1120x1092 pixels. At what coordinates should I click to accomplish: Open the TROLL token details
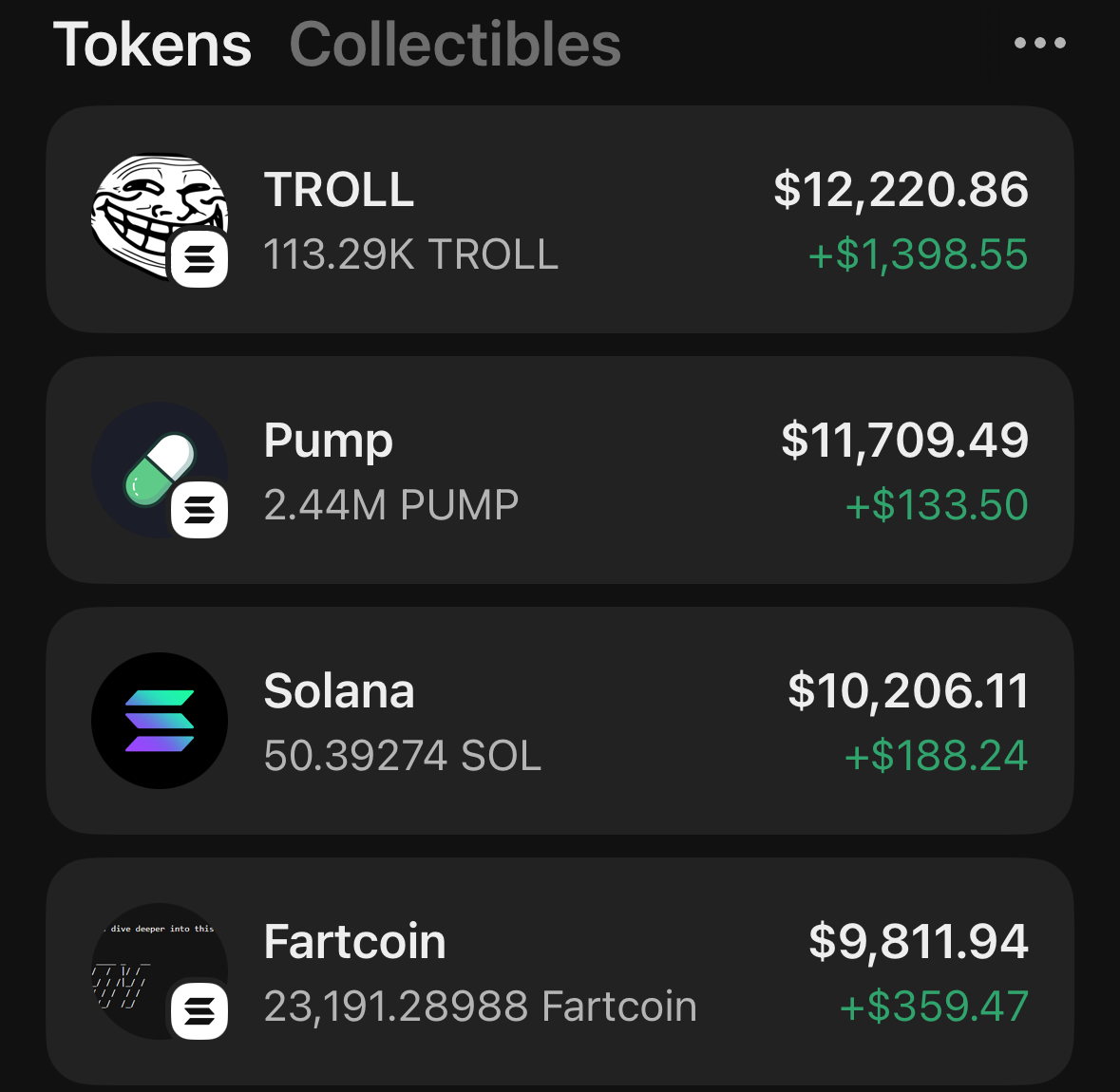coord(560,219)
